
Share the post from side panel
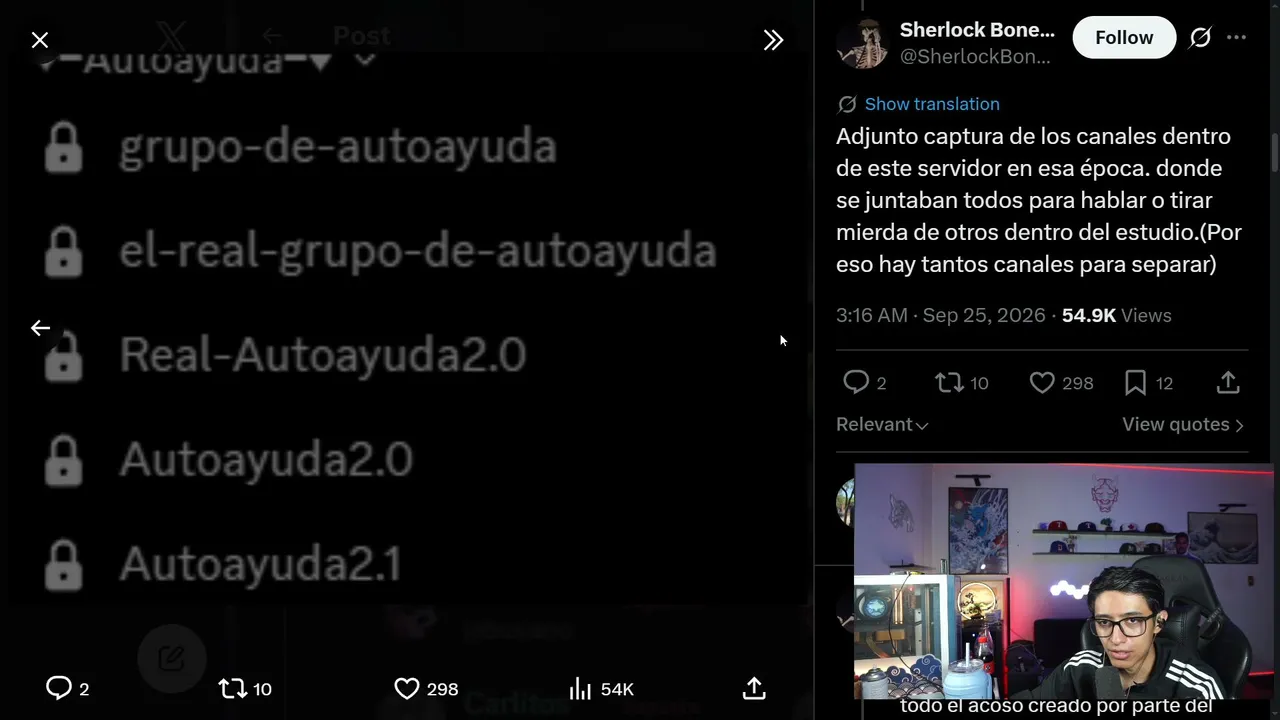(1228, 383)
